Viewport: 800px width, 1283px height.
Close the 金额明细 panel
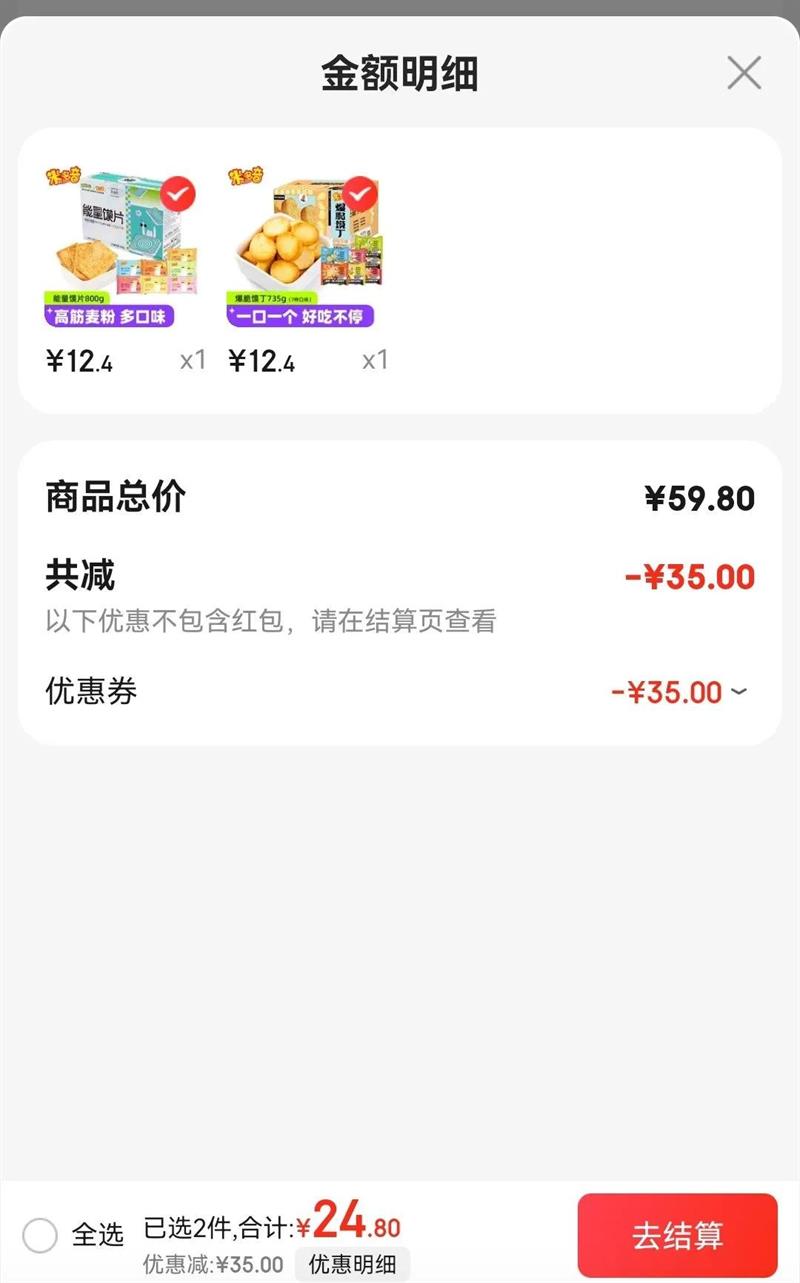pos(744,73)
